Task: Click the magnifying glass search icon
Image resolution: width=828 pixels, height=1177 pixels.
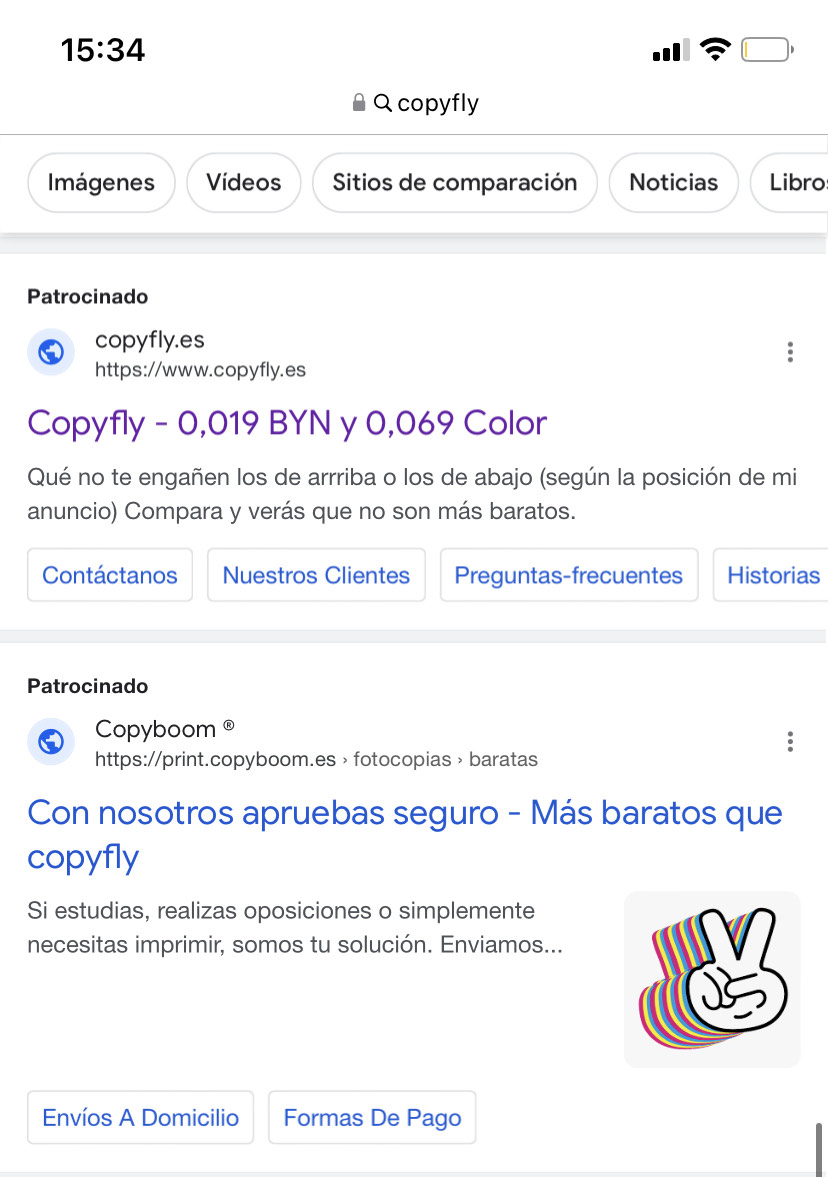Action: tap(384, 103)
